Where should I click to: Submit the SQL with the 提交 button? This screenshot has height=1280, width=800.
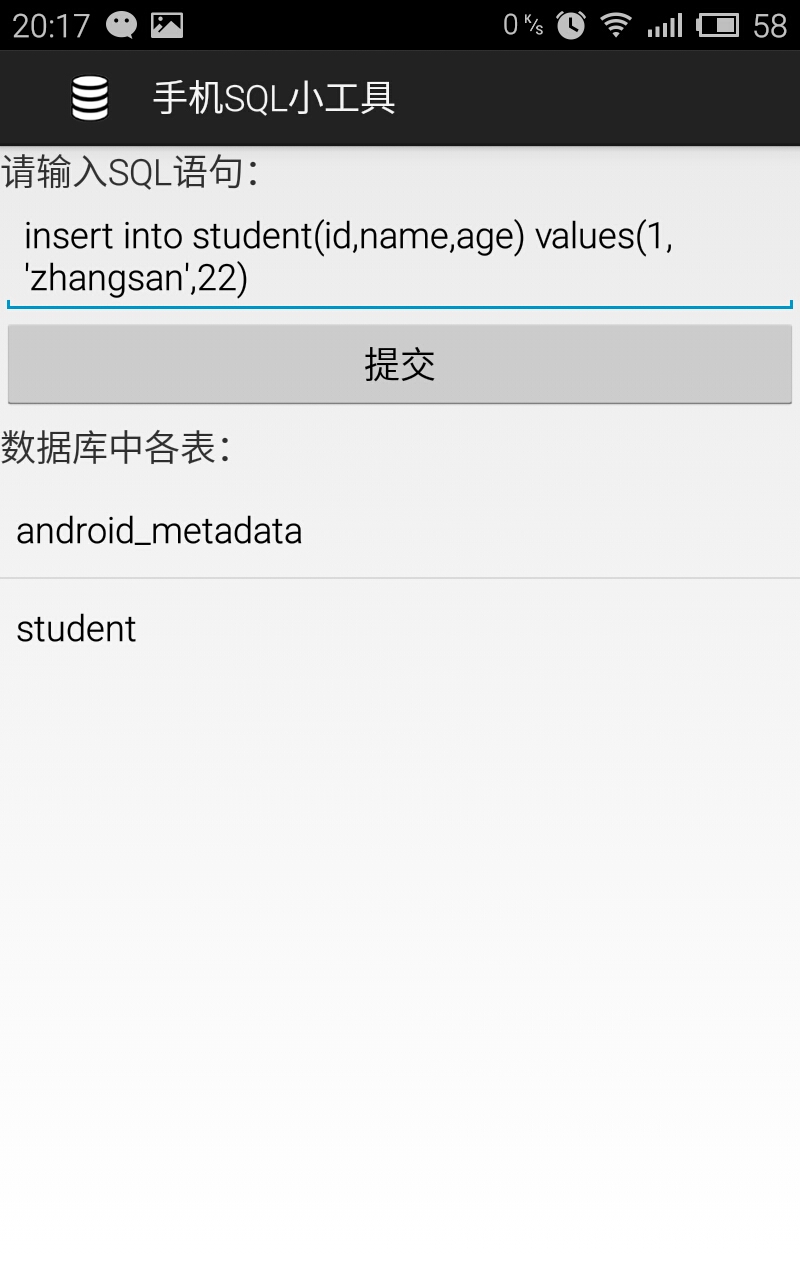click(400, 364)
